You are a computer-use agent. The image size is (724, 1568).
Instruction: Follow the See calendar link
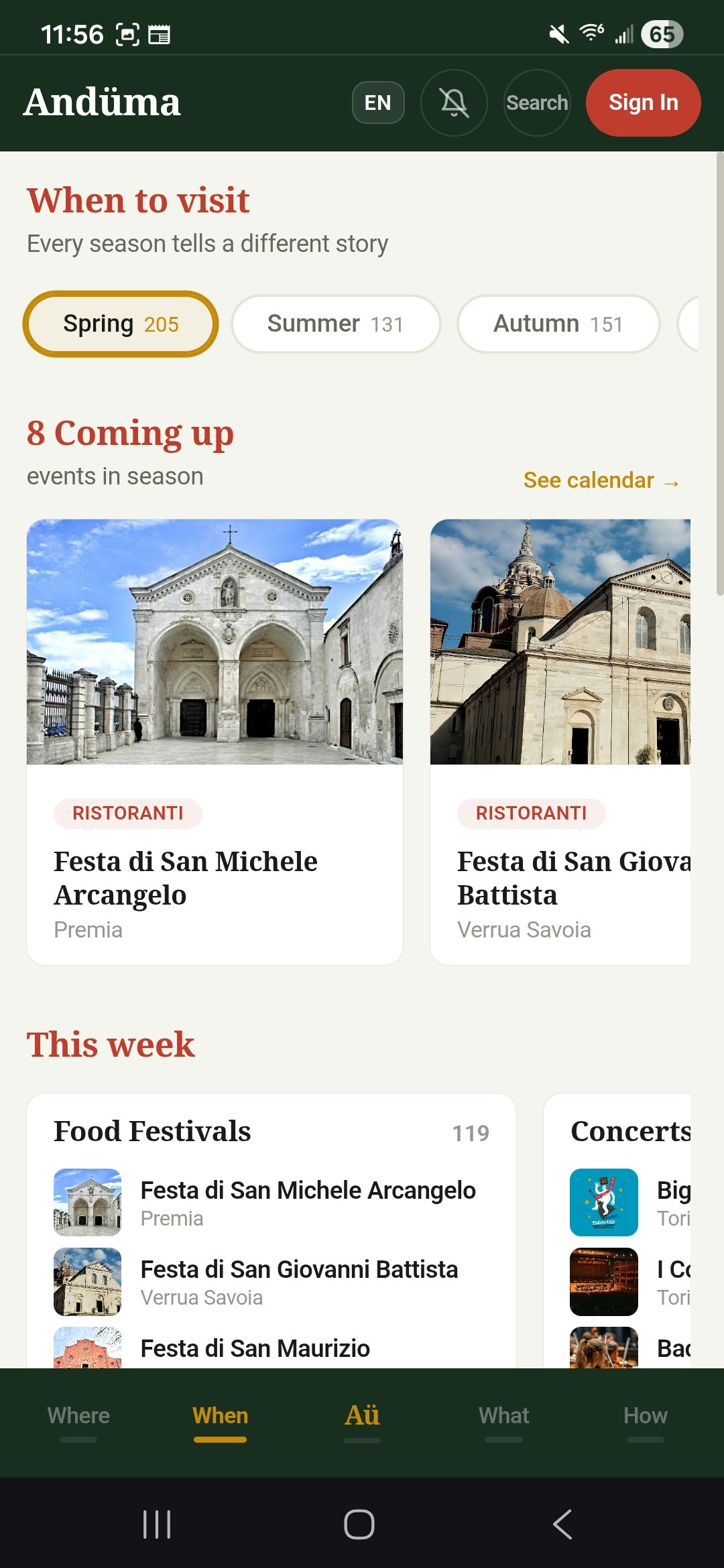(x=601, y=480)
